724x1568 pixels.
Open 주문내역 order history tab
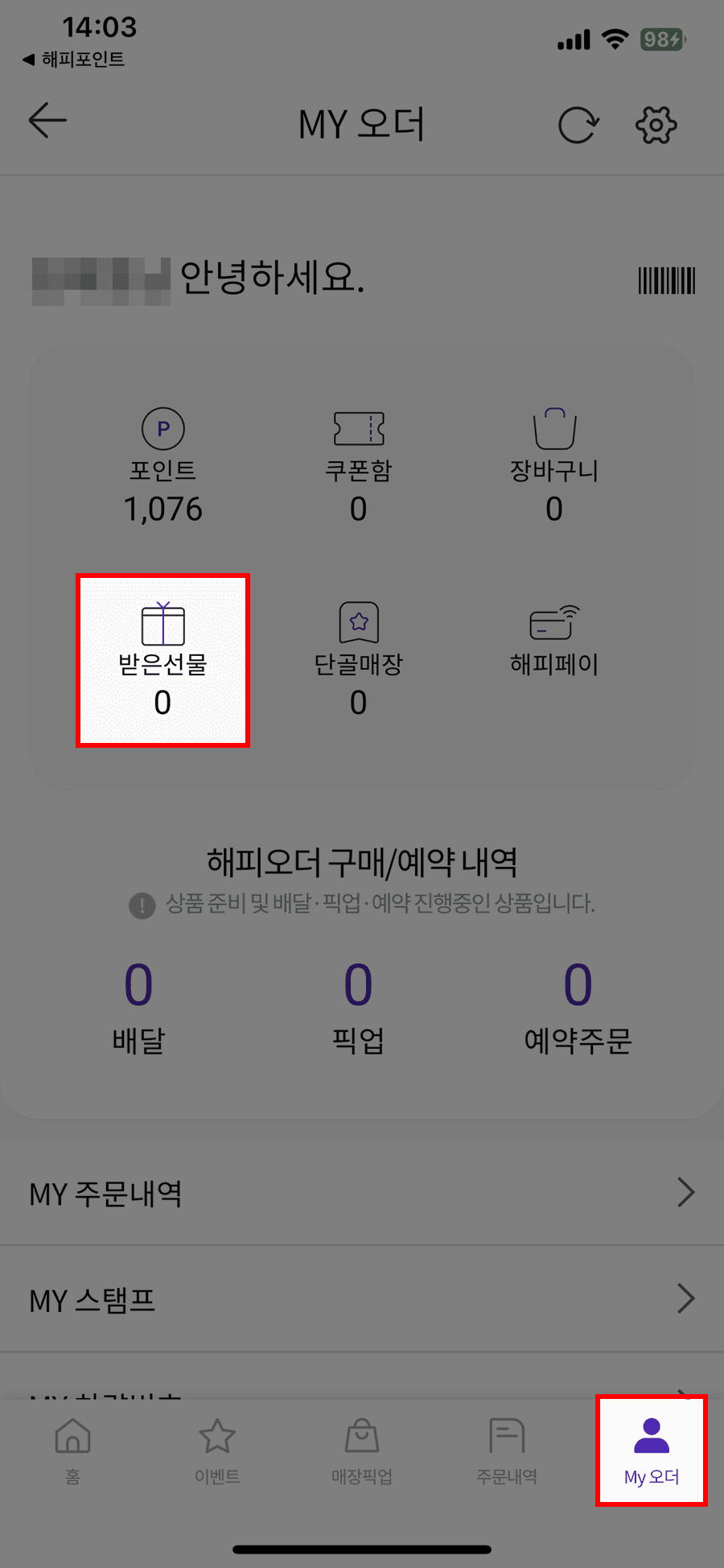pyautogui.click(x=505, y=1453)
